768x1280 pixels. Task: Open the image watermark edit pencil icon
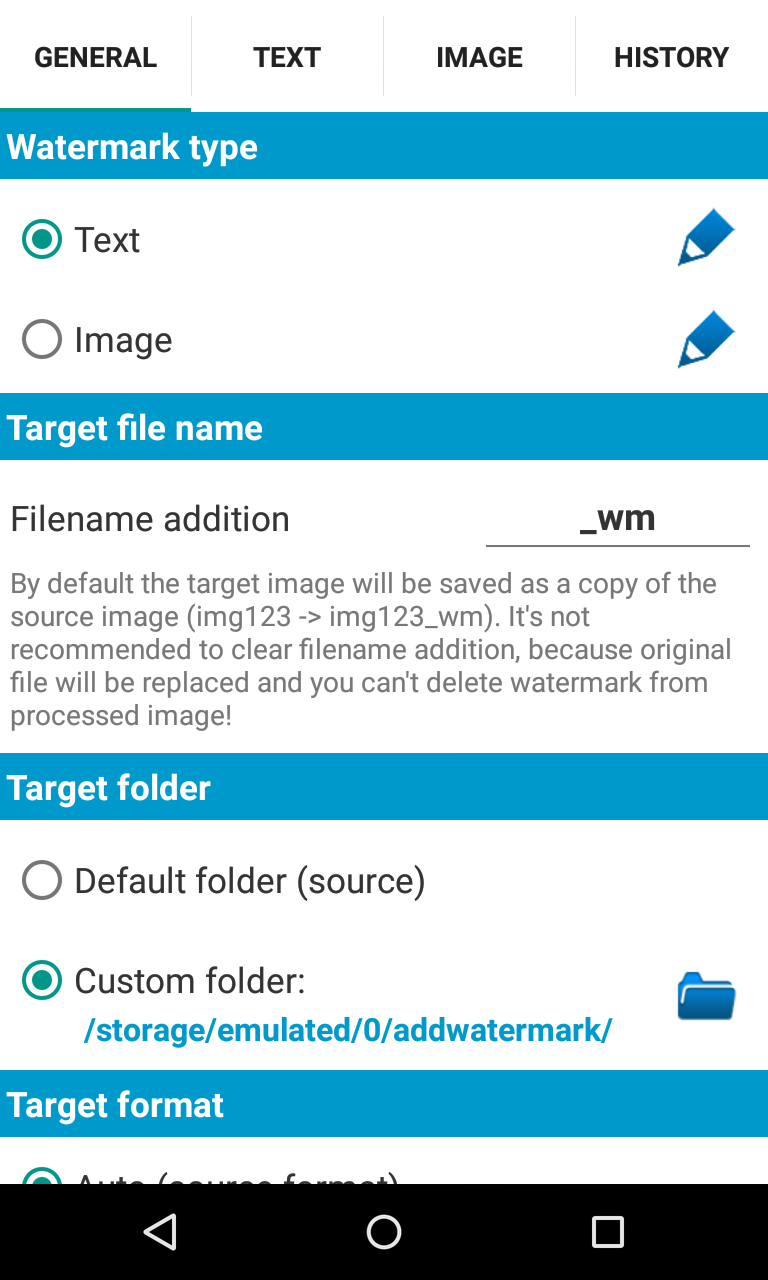point(705,339)
